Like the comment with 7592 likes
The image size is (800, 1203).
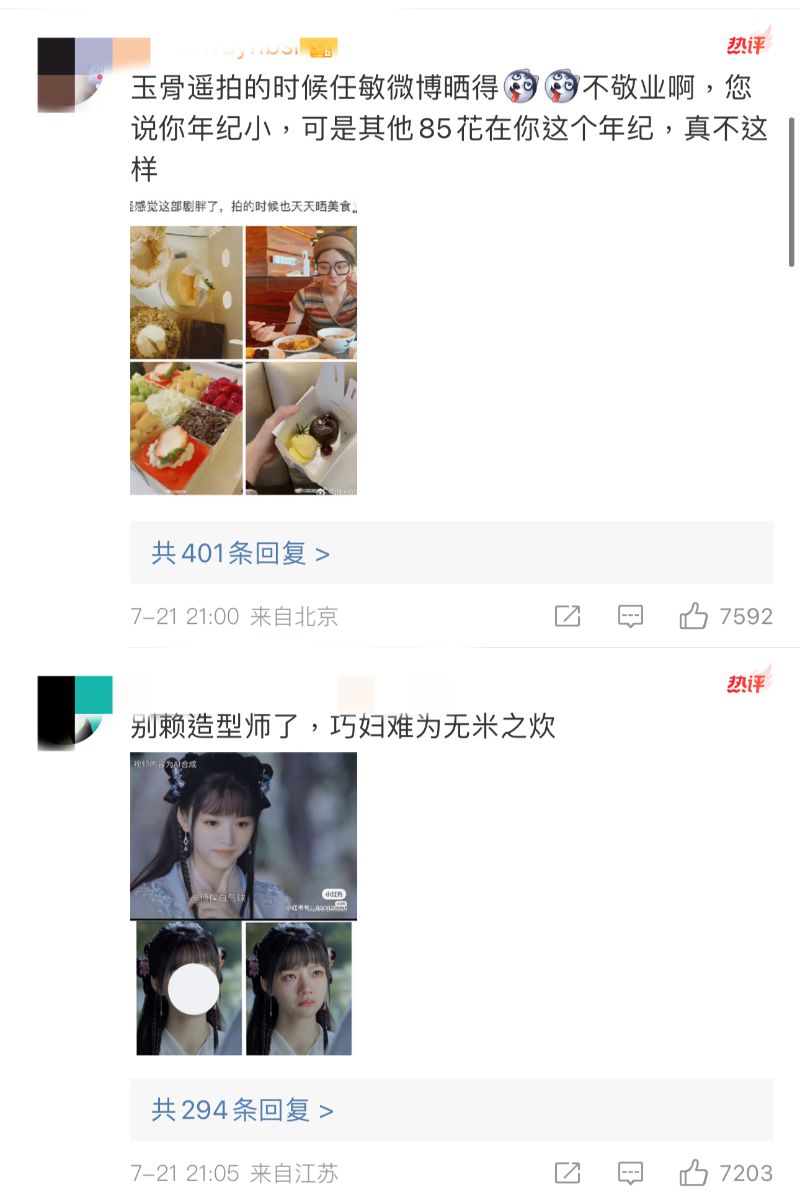[x=693, y=617]
